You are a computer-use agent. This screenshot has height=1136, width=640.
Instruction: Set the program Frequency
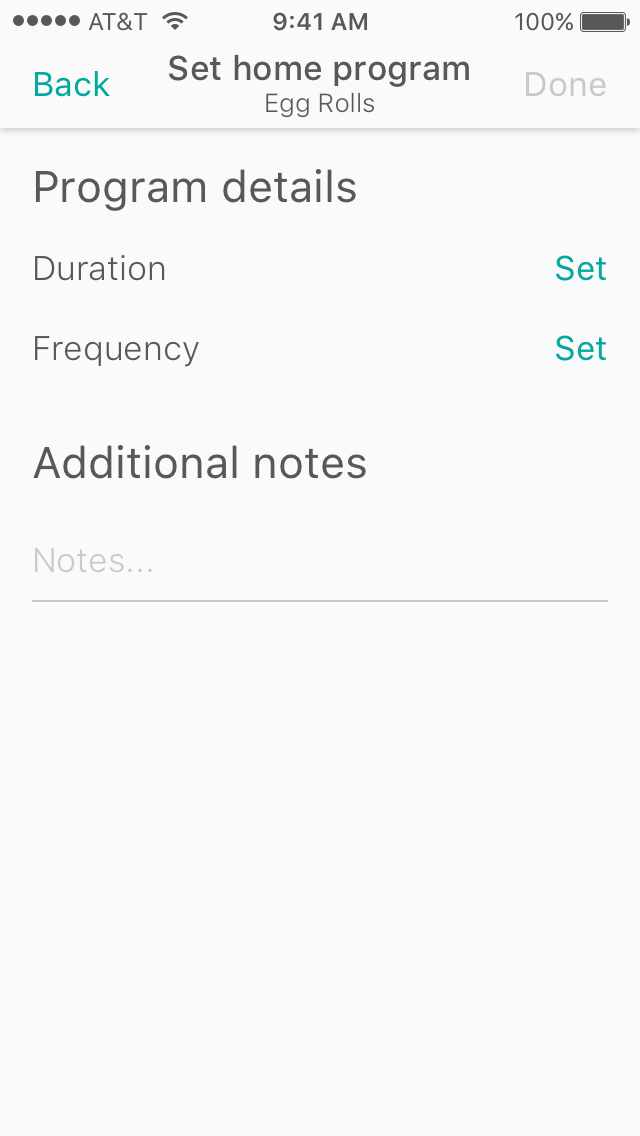[580, 348]
